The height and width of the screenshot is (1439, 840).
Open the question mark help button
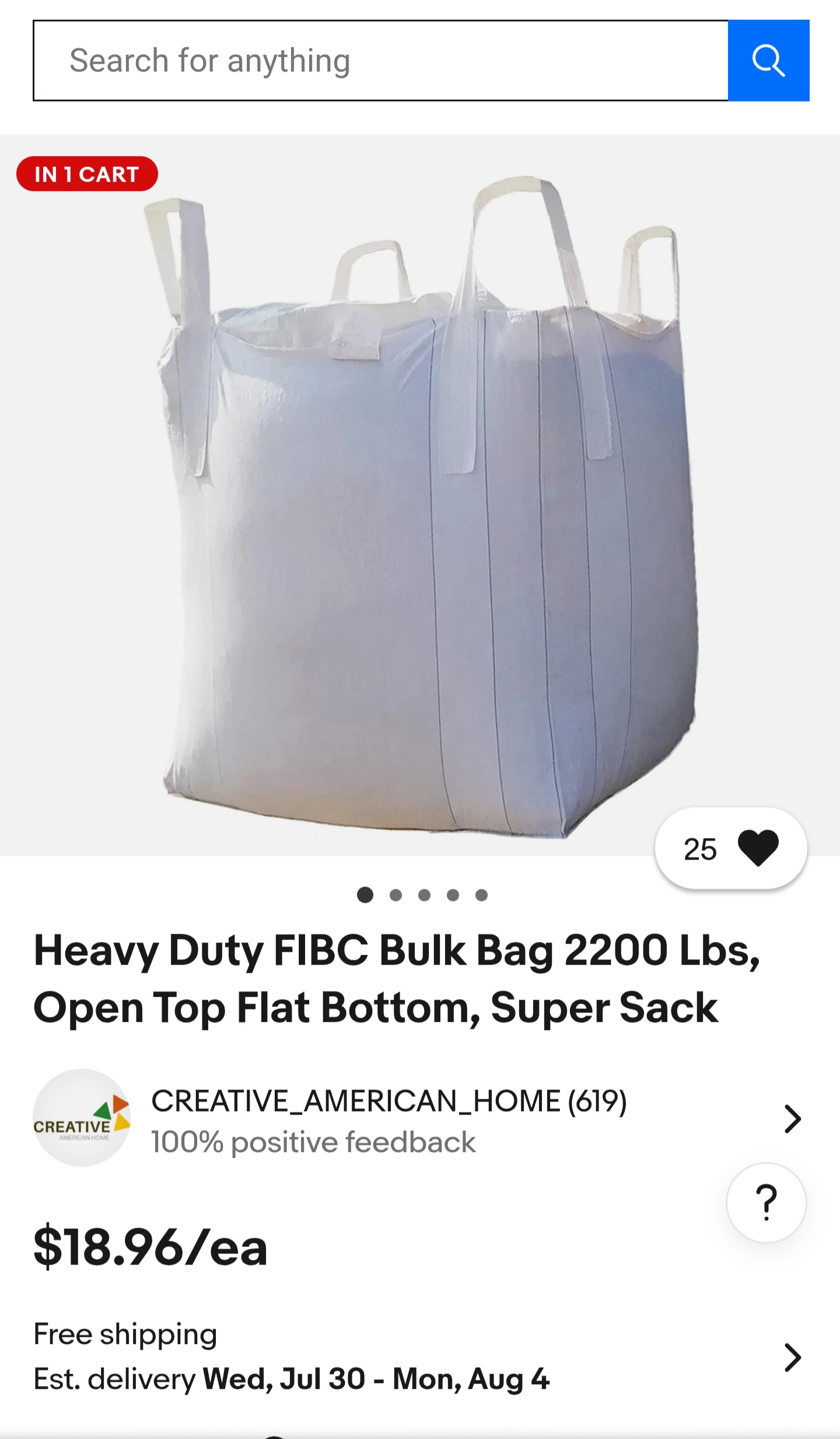pos(766,1202)
